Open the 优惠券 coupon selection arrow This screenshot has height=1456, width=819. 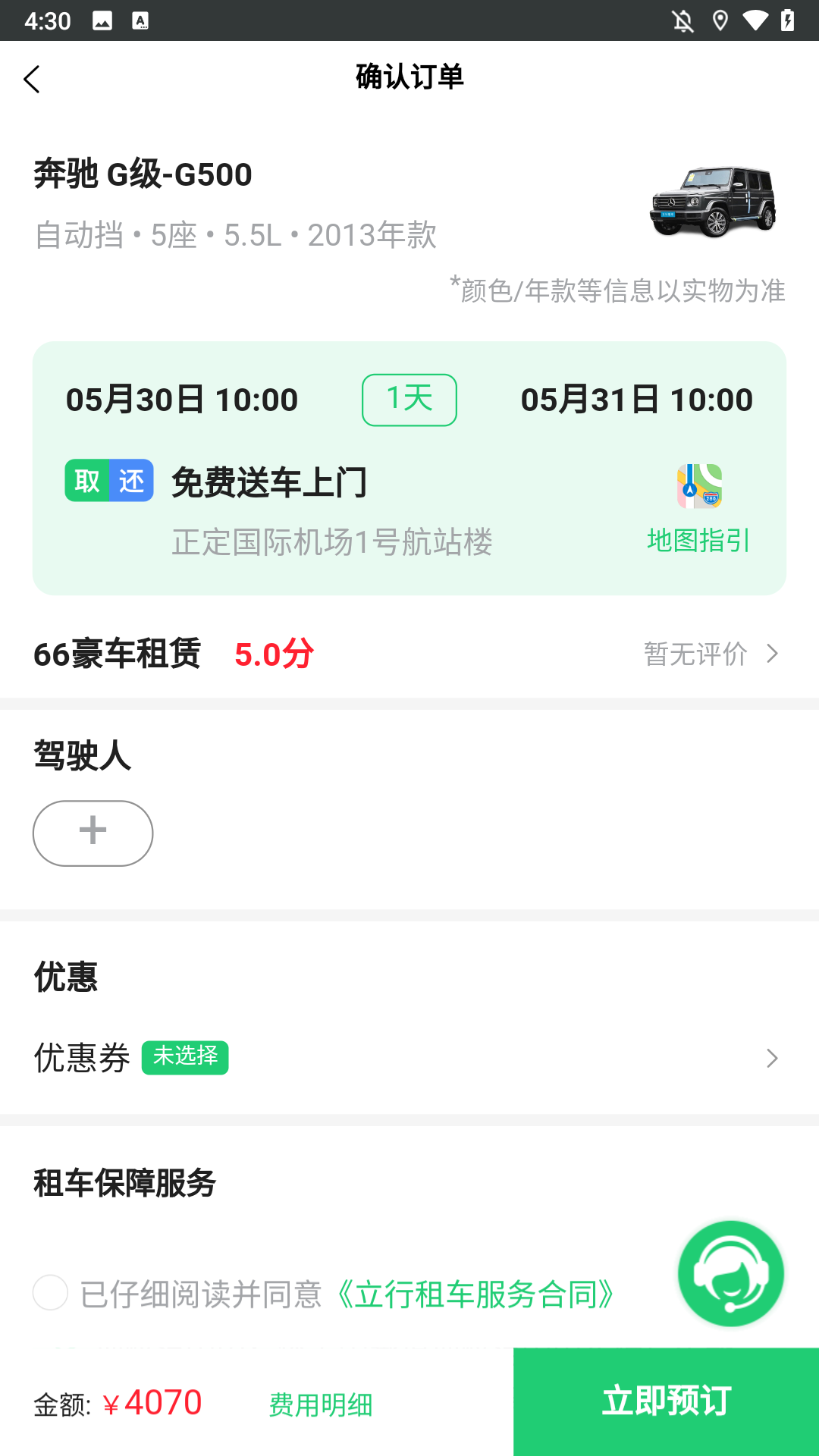[771, 1057]
